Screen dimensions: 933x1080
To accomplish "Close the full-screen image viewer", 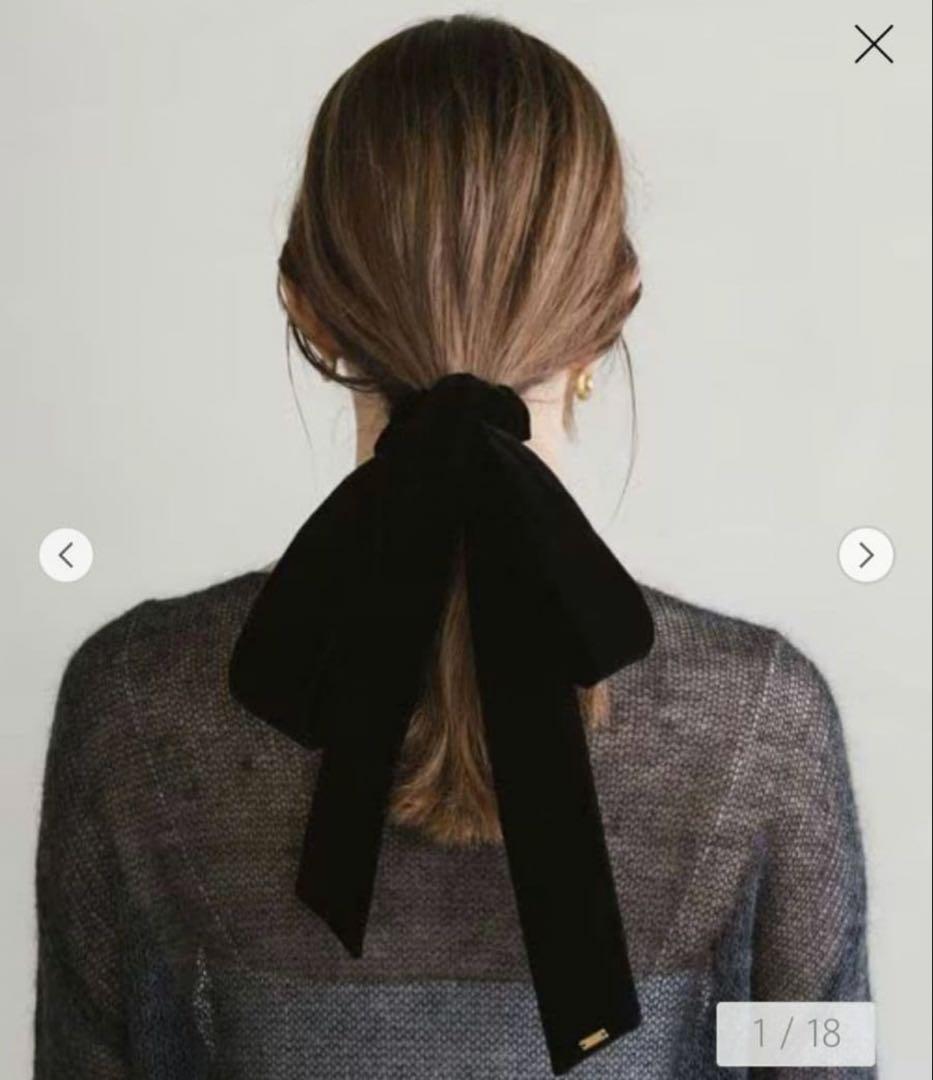I will [873, 45].
